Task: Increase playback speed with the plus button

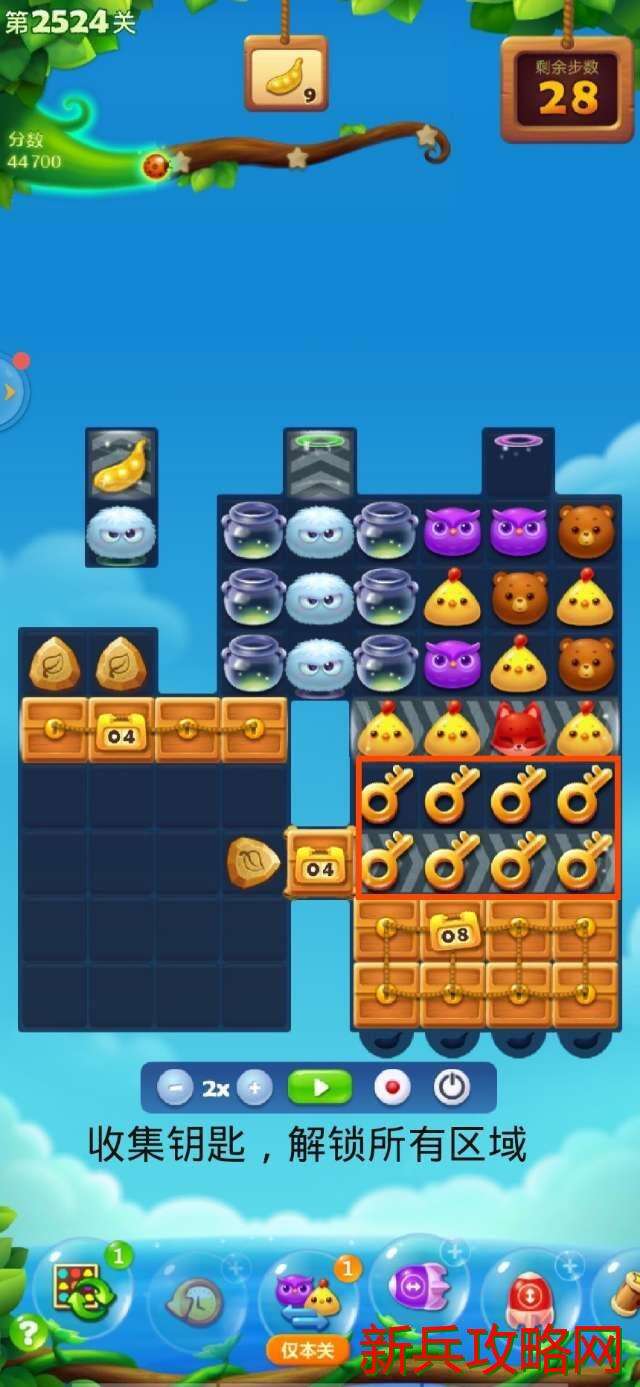Action: [x=255, y=1088]
